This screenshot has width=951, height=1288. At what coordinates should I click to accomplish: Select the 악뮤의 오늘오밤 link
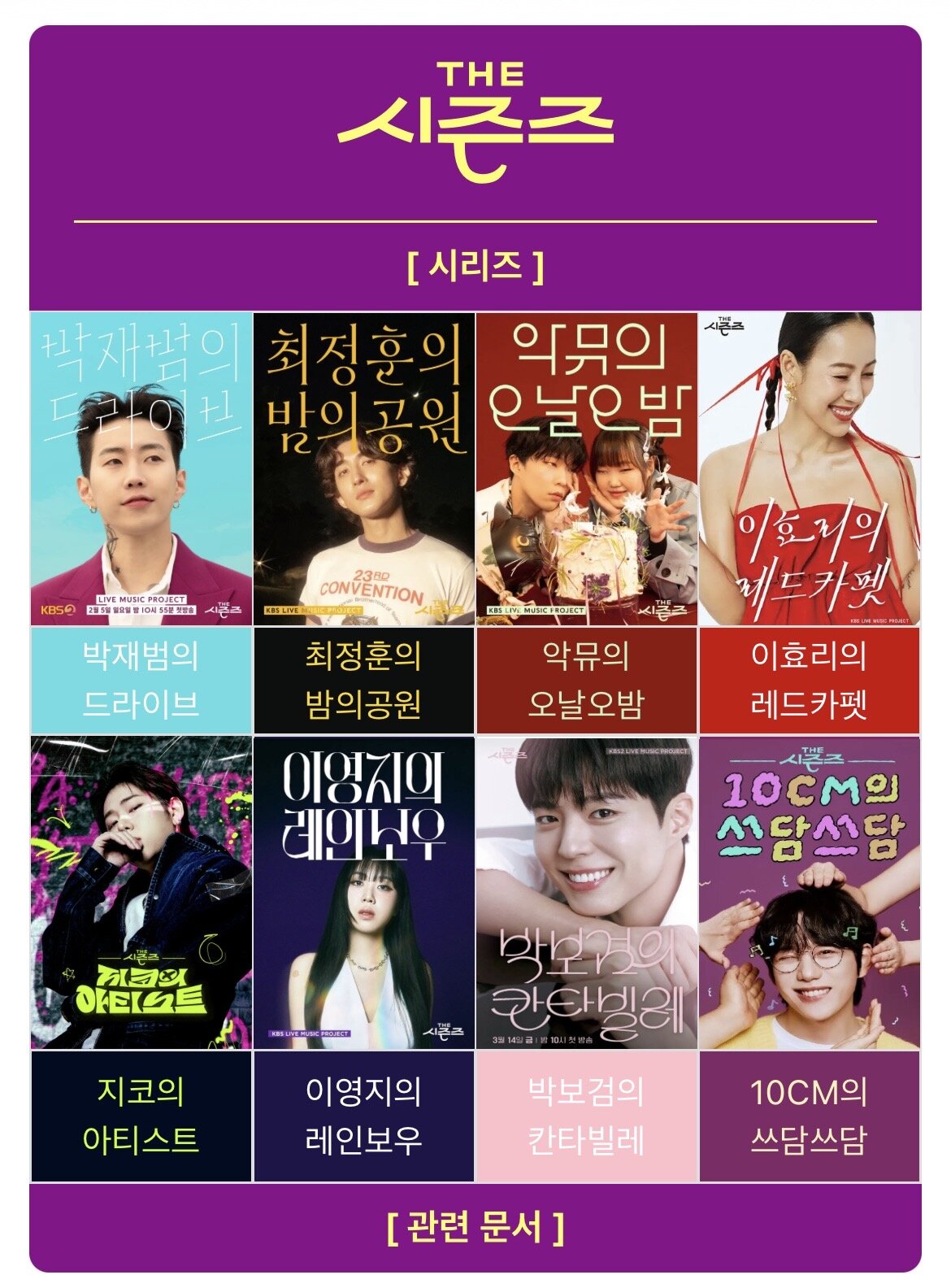coord(586,680)
